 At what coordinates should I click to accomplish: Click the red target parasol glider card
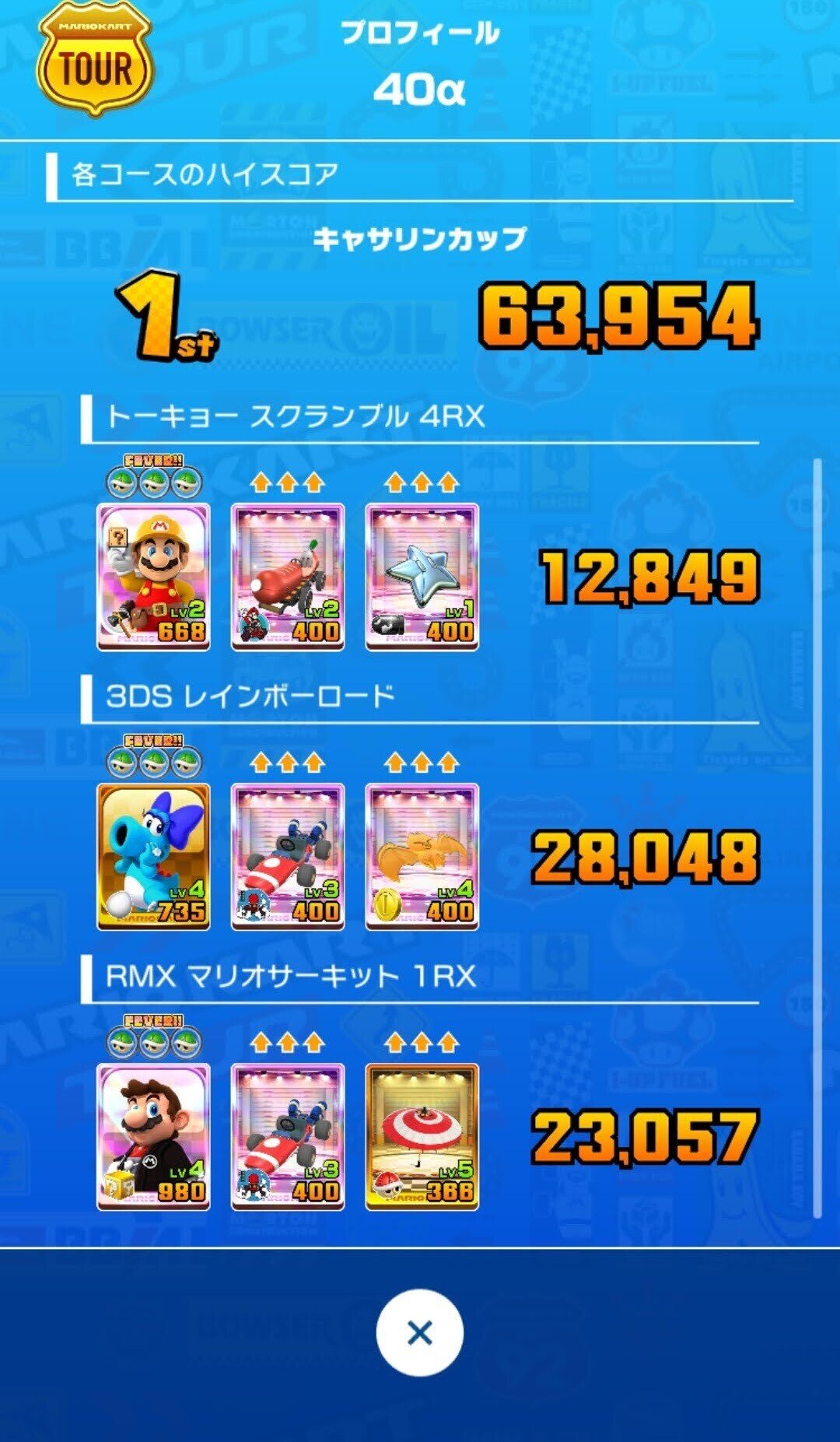[421, 1136]
